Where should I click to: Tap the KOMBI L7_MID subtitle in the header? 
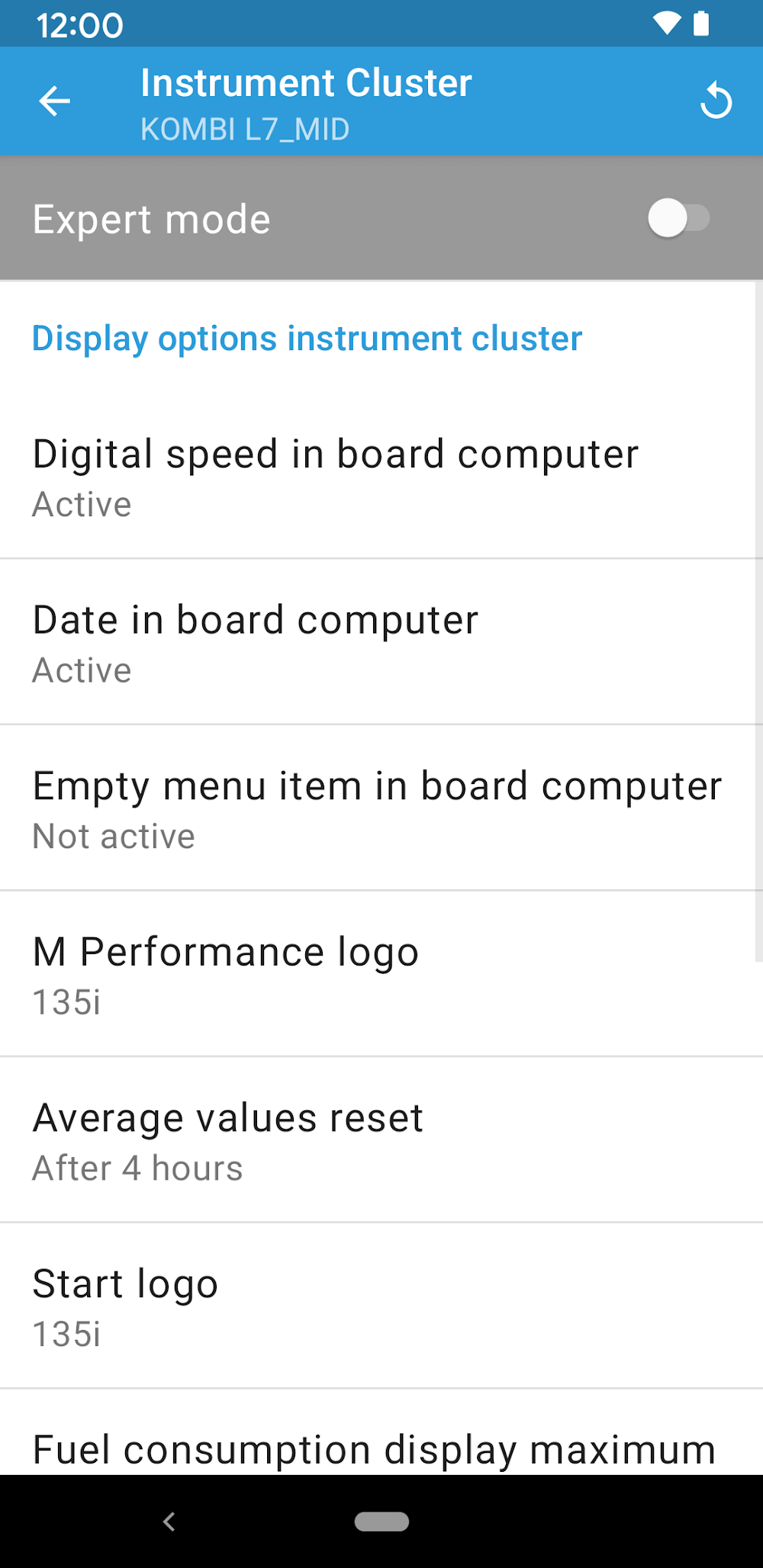click(244, 128)
